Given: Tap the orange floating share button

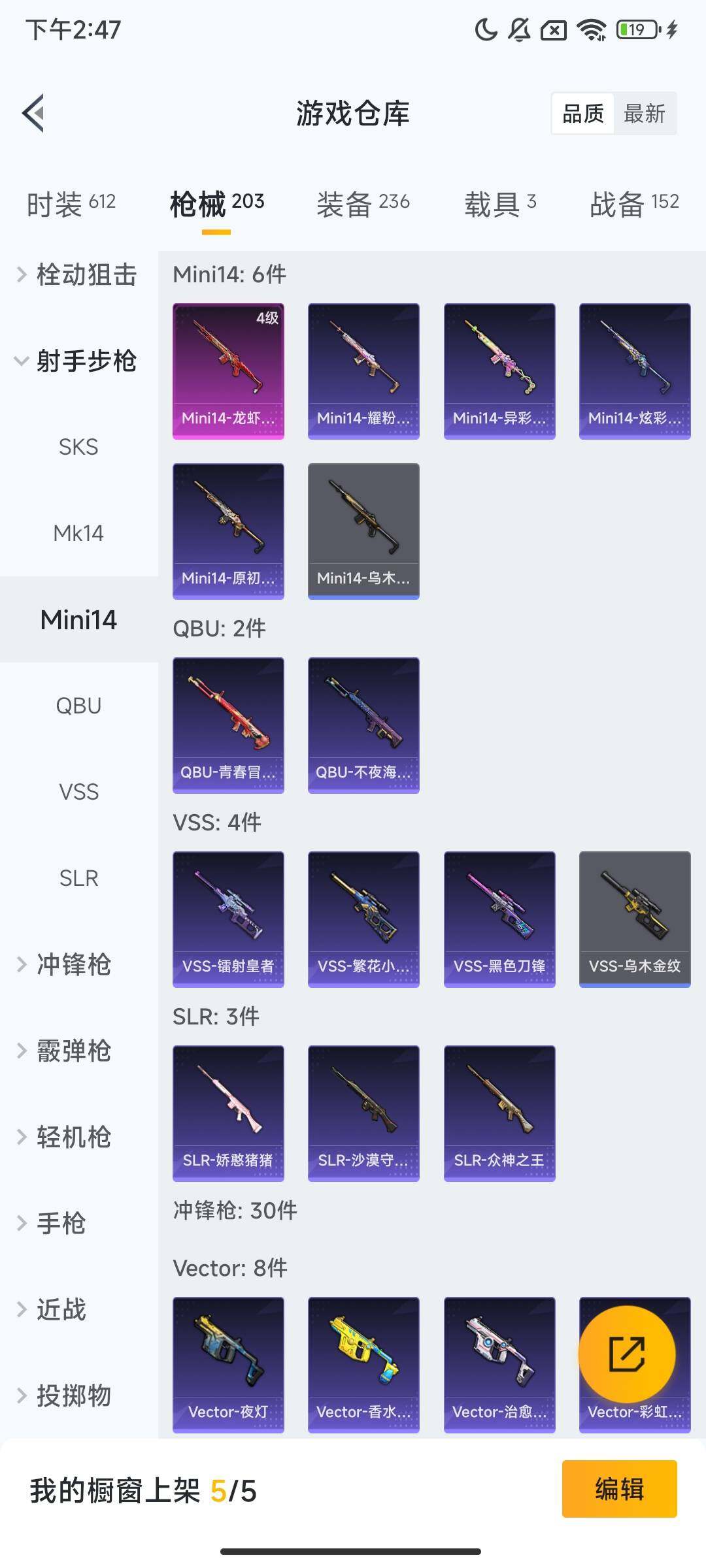Looking at the screenshot, I should pos(626,1354).
